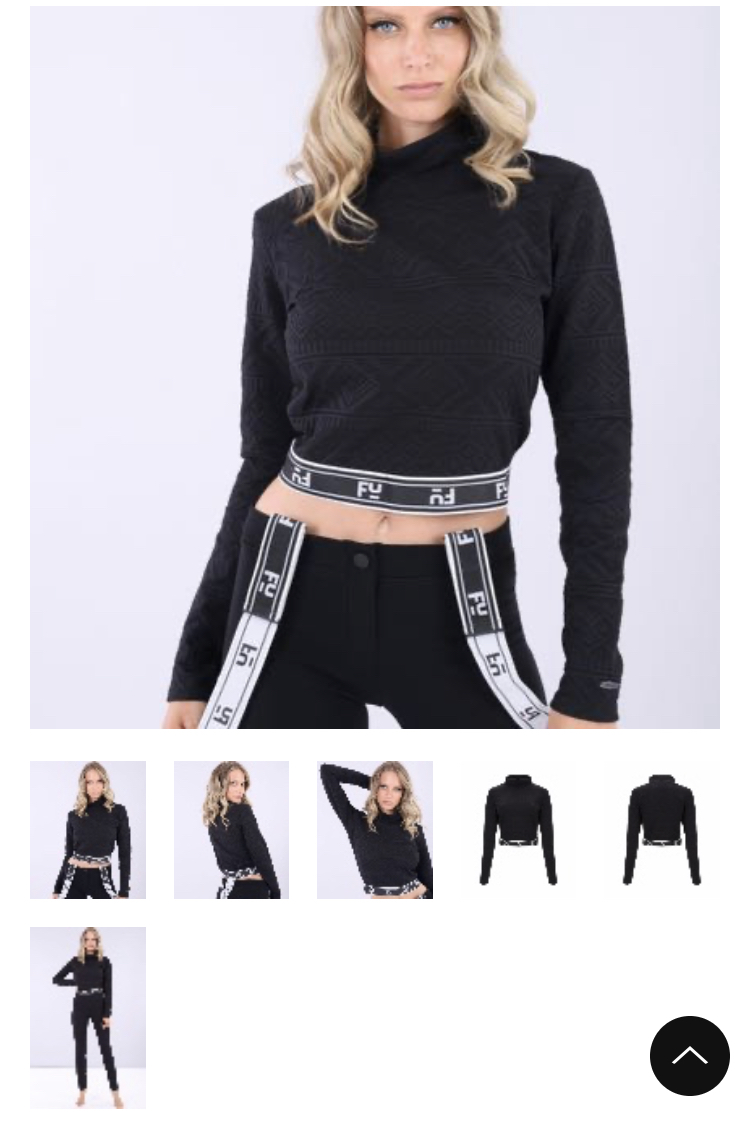Select the flat front product shot thumbnail

(518, 830)
